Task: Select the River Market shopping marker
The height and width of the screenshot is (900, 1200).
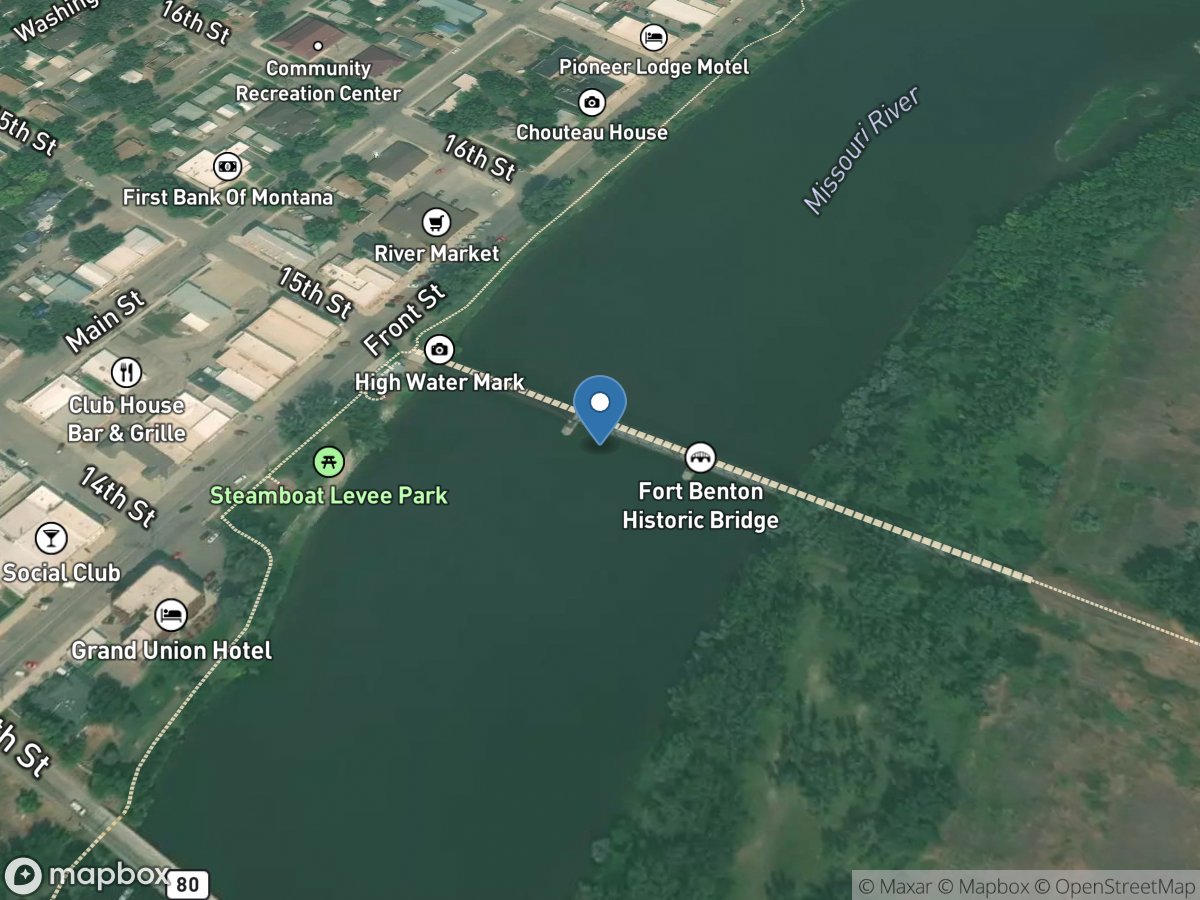Action: click(x=436, y=221)
